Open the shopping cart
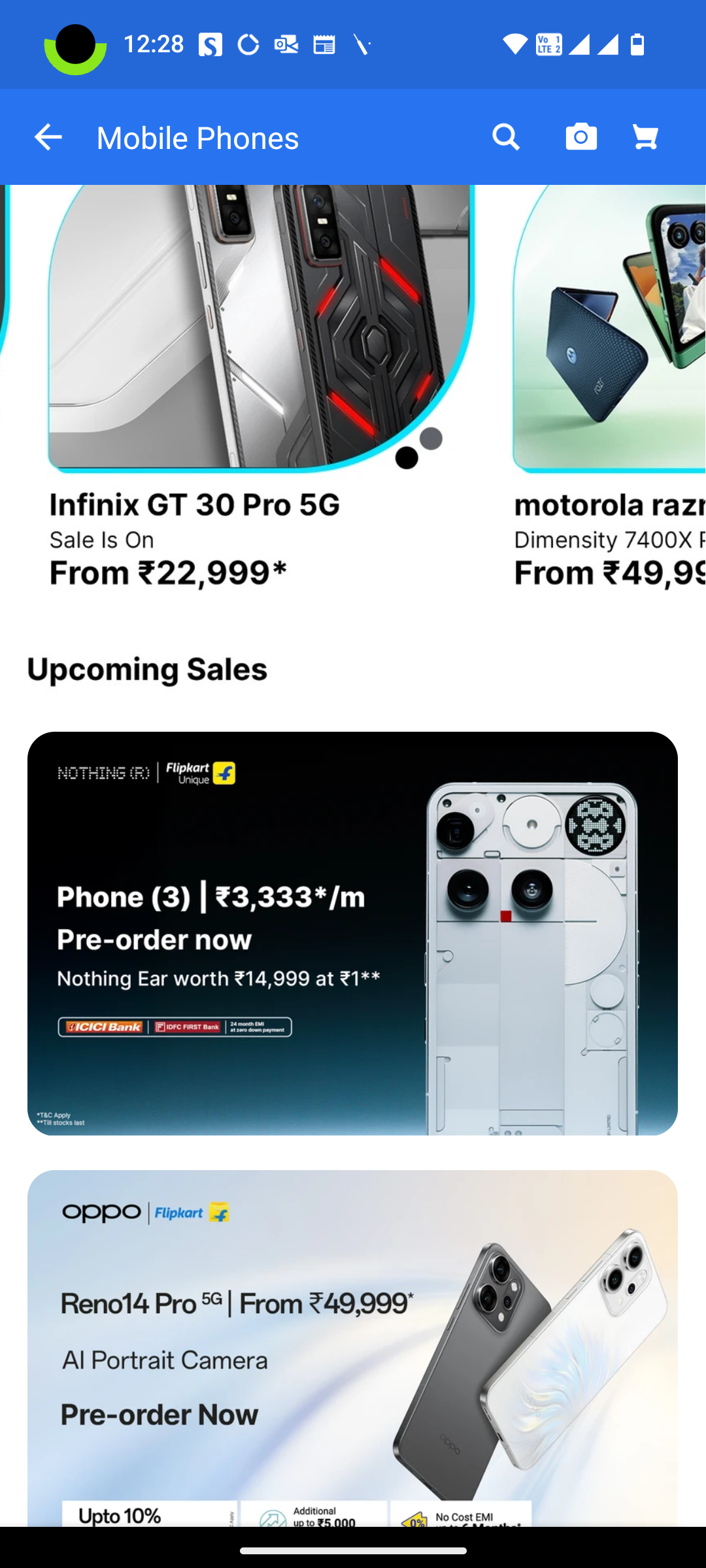This screenshot has height=1568, width=706. [645, 137]
